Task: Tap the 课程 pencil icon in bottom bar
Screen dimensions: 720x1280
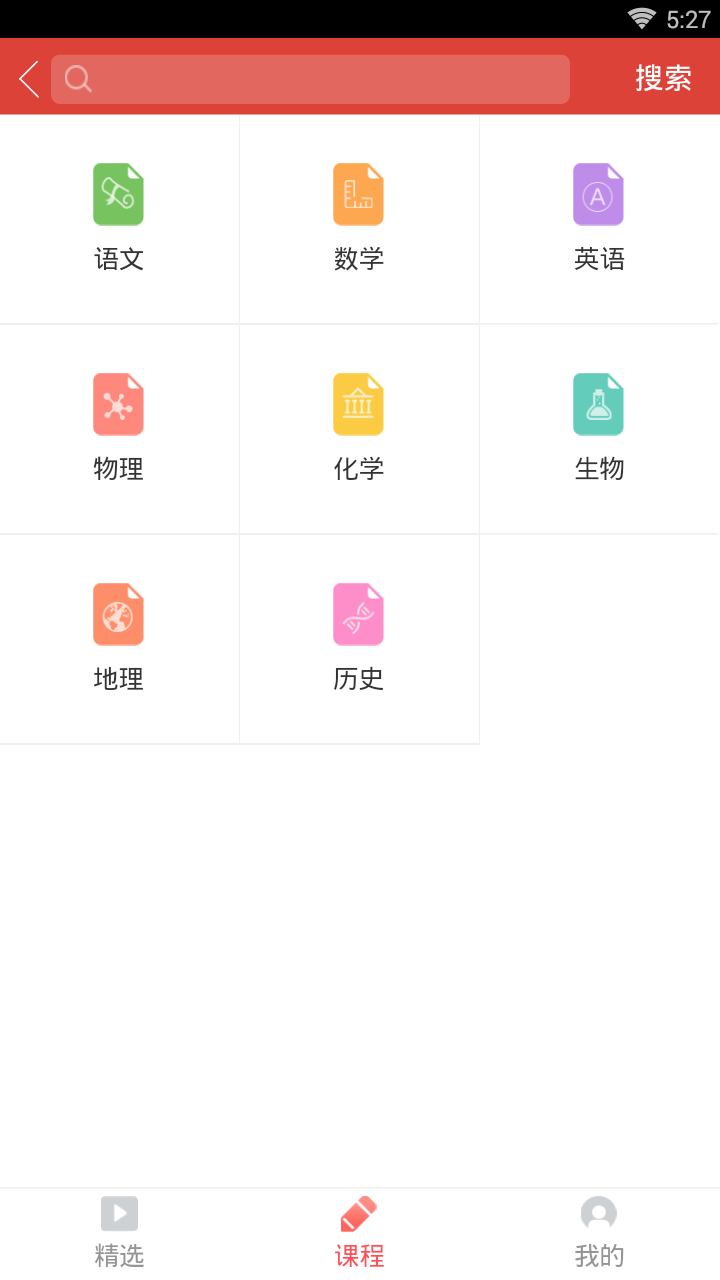Action: pos(358,1213)
